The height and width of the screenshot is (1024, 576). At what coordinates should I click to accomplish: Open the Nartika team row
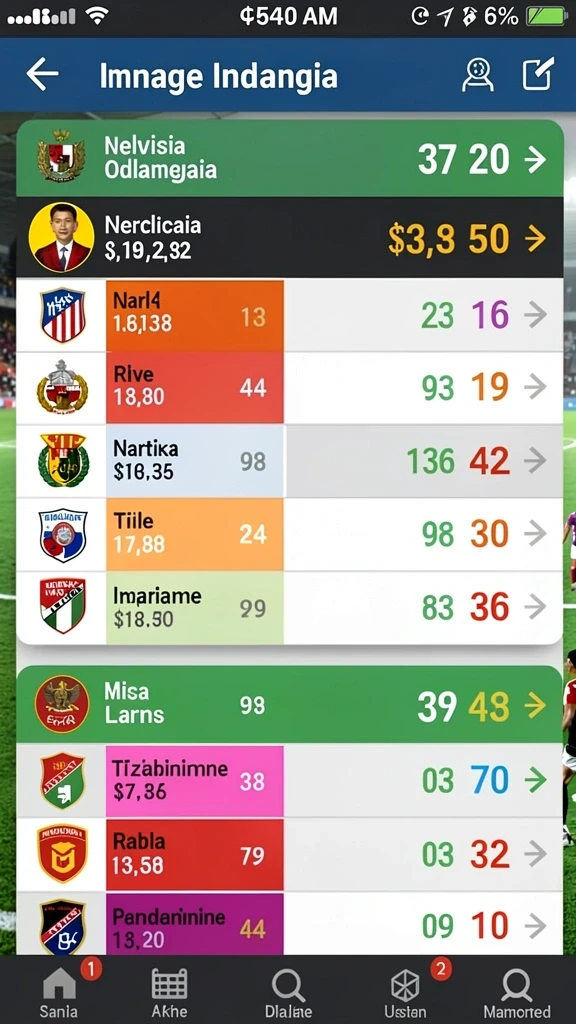[x=289, y=461]
